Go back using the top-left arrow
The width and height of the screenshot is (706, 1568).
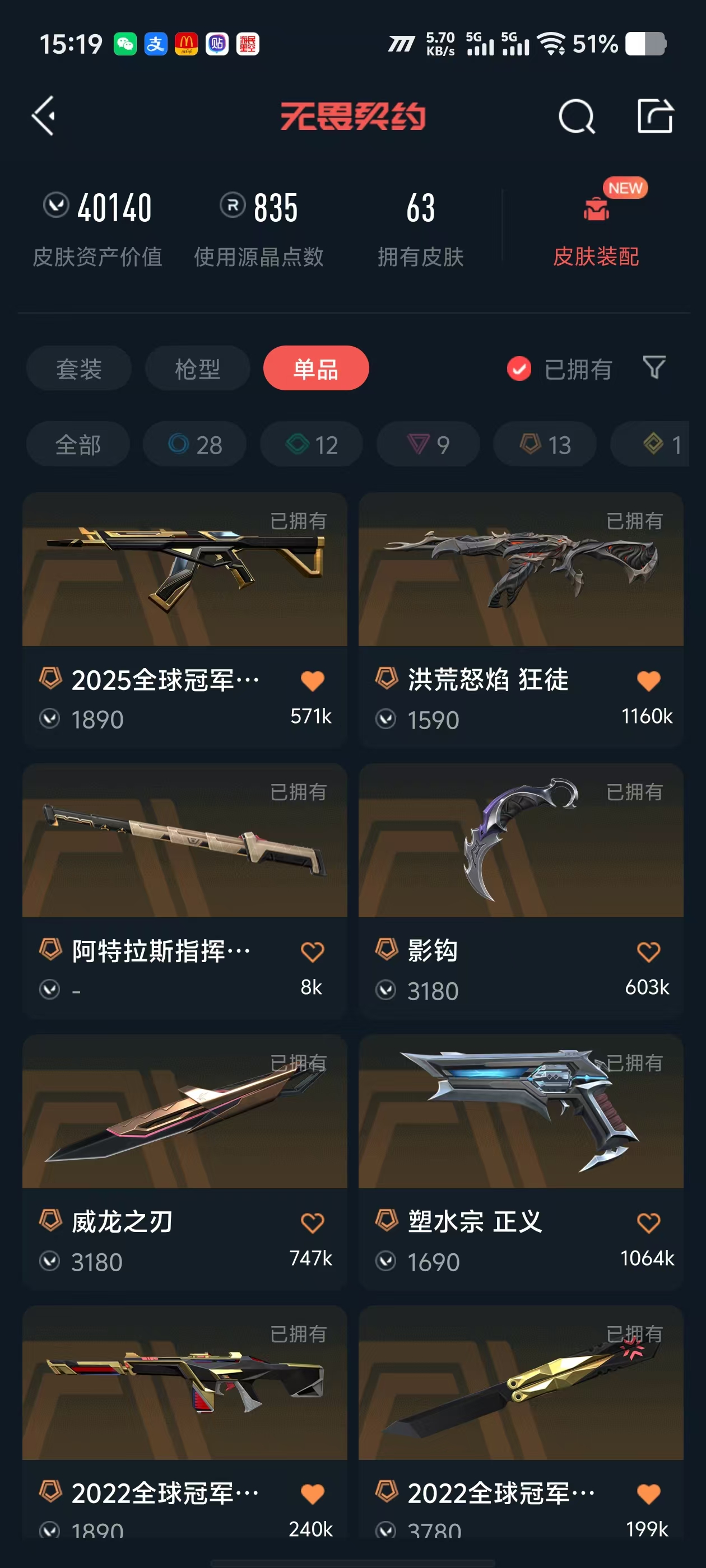click(44, 116)
